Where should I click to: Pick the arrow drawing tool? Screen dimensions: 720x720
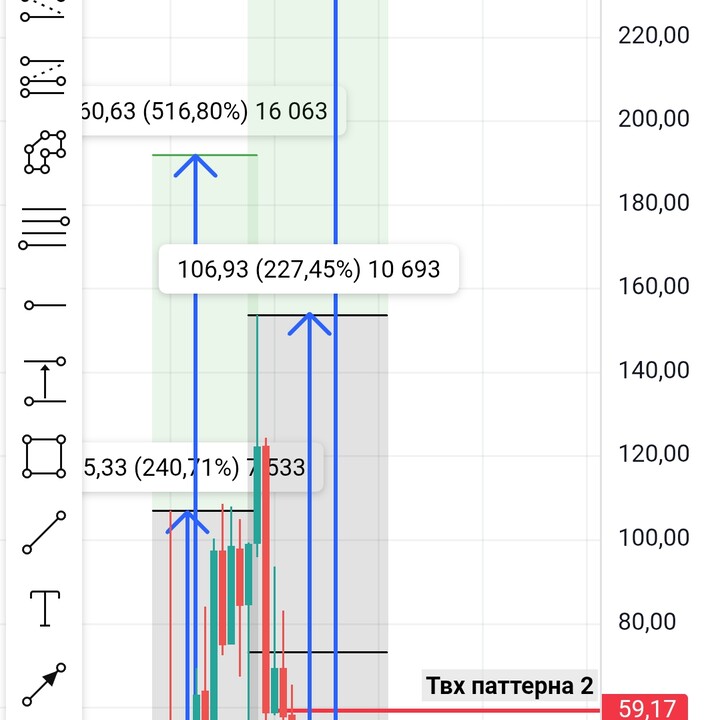[43, 683]
